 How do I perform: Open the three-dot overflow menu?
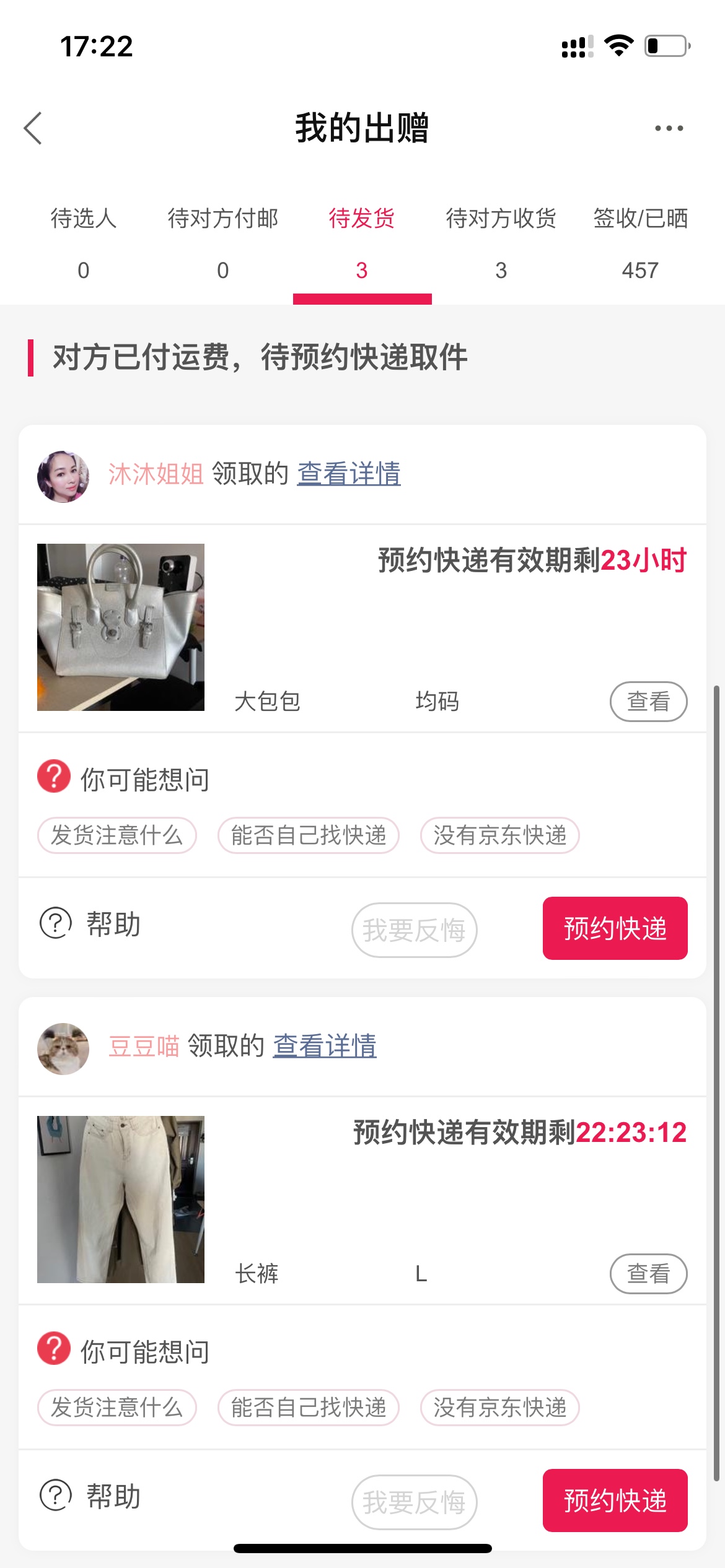pyautogui.click(x=669, y=128)
